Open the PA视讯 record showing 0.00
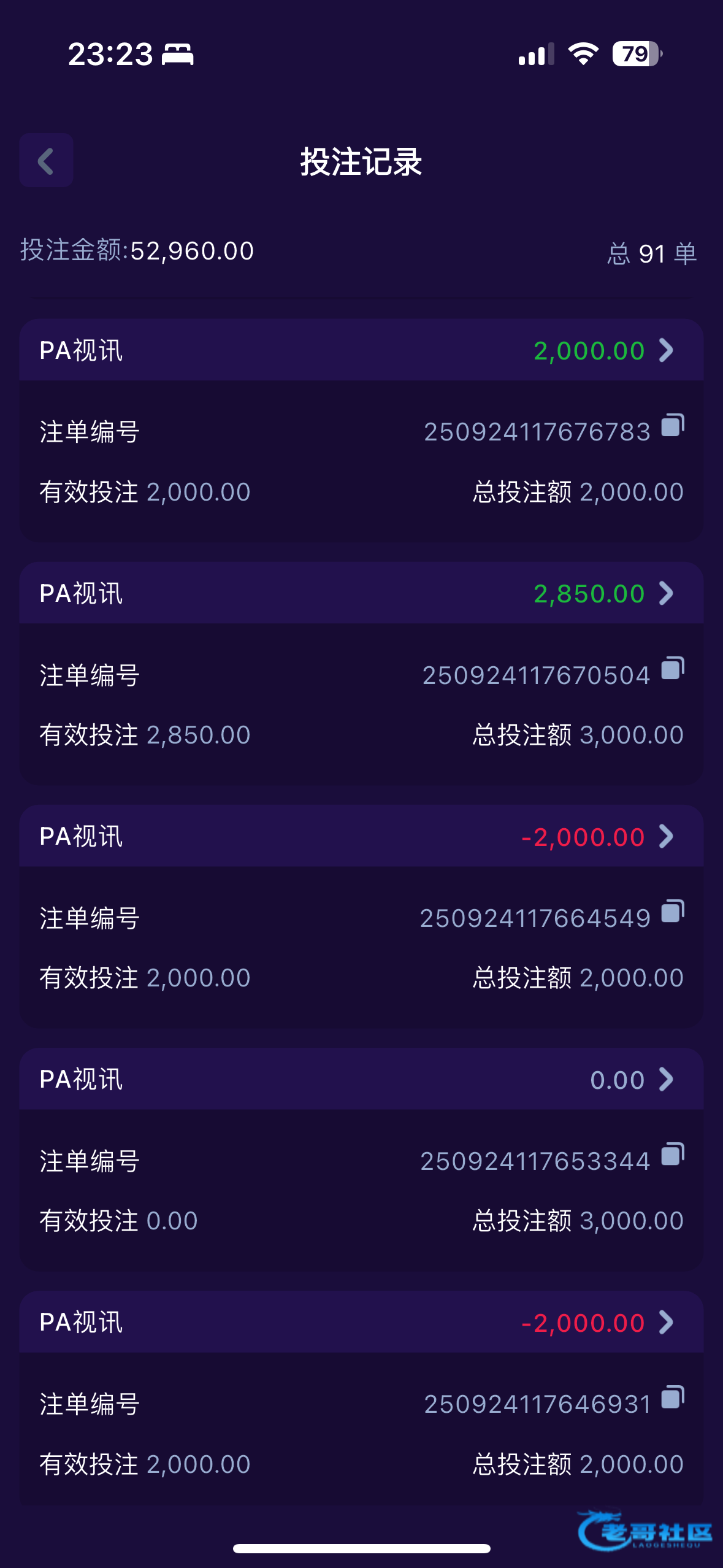This screenshot has width=723, height=1568. pyautogui.click(x=361, y=1079)
